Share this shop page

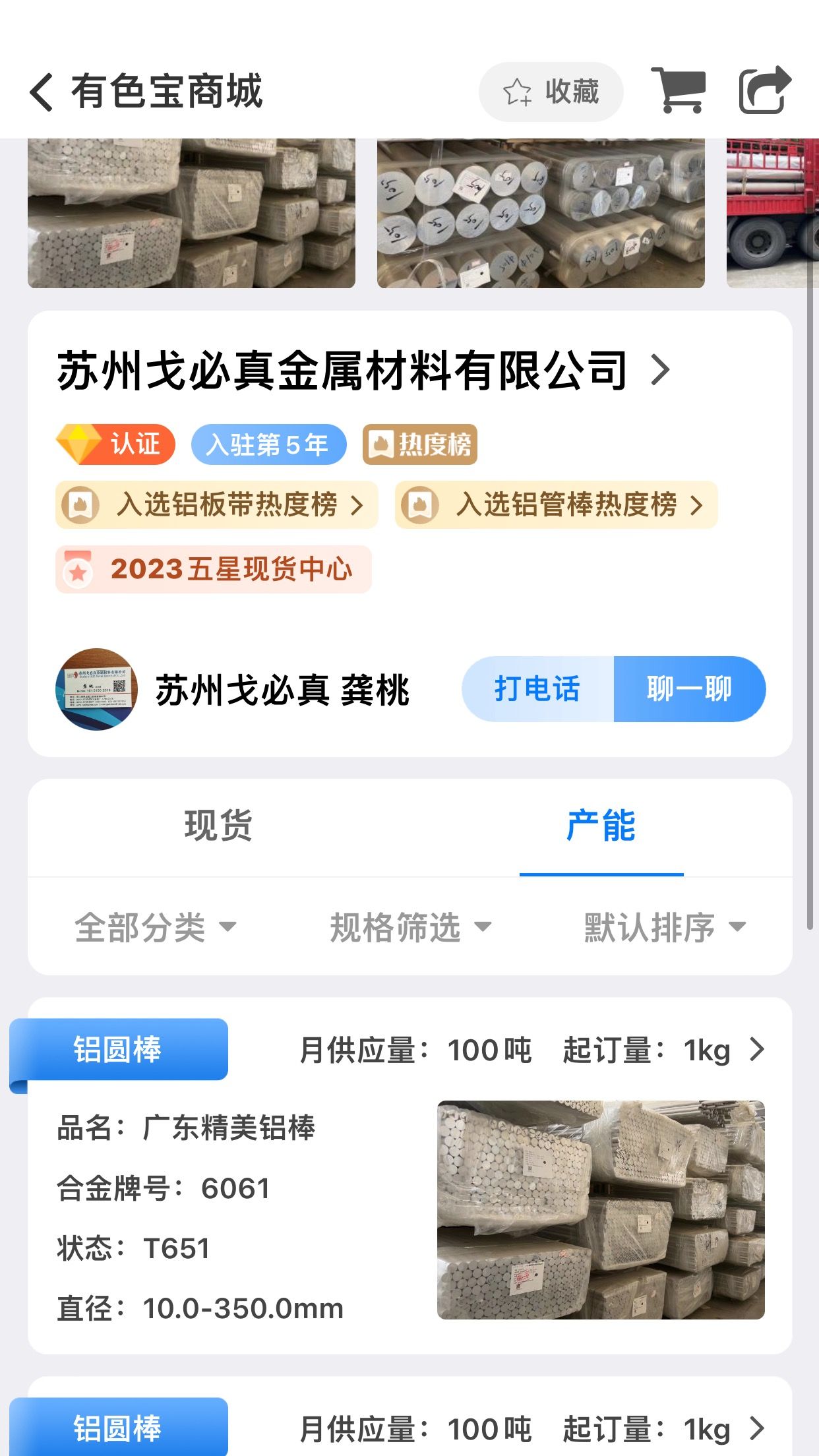(764, 90)
